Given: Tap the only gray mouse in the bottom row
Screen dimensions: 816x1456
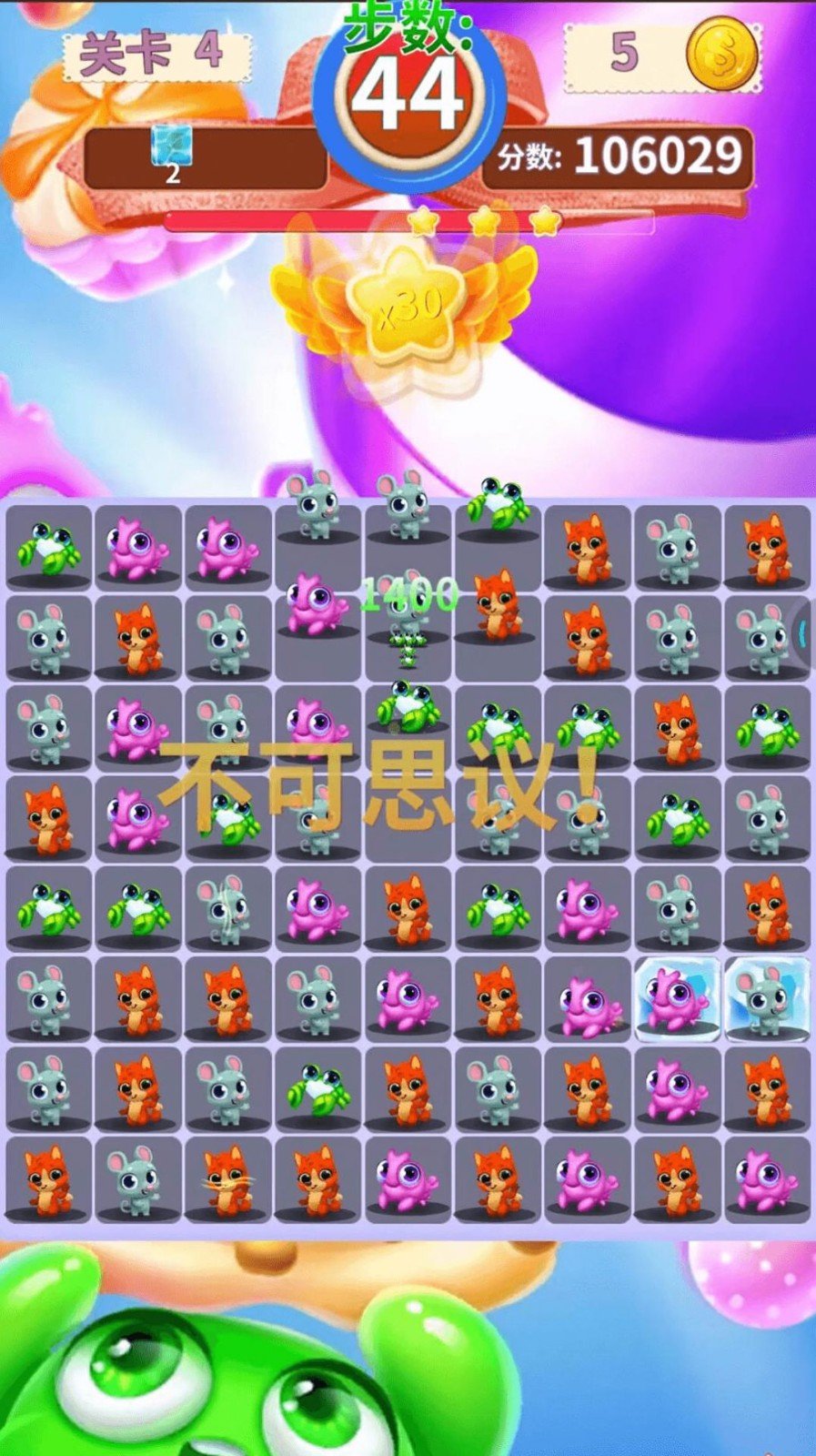Looking at the screenshot, I should click(x=137, y=1179).
